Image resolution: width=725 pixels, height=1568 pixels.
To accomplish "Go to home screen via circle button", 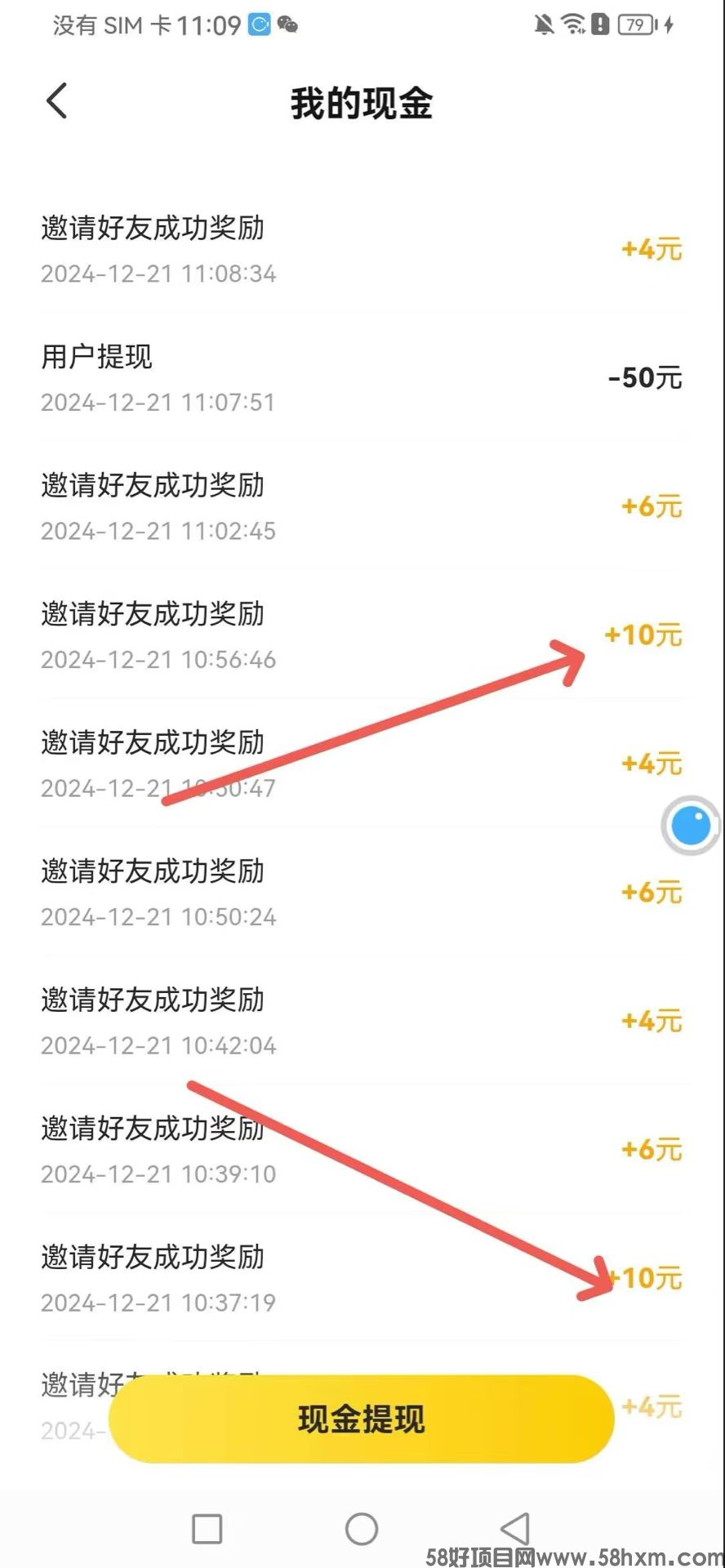I will point(362,1529).
